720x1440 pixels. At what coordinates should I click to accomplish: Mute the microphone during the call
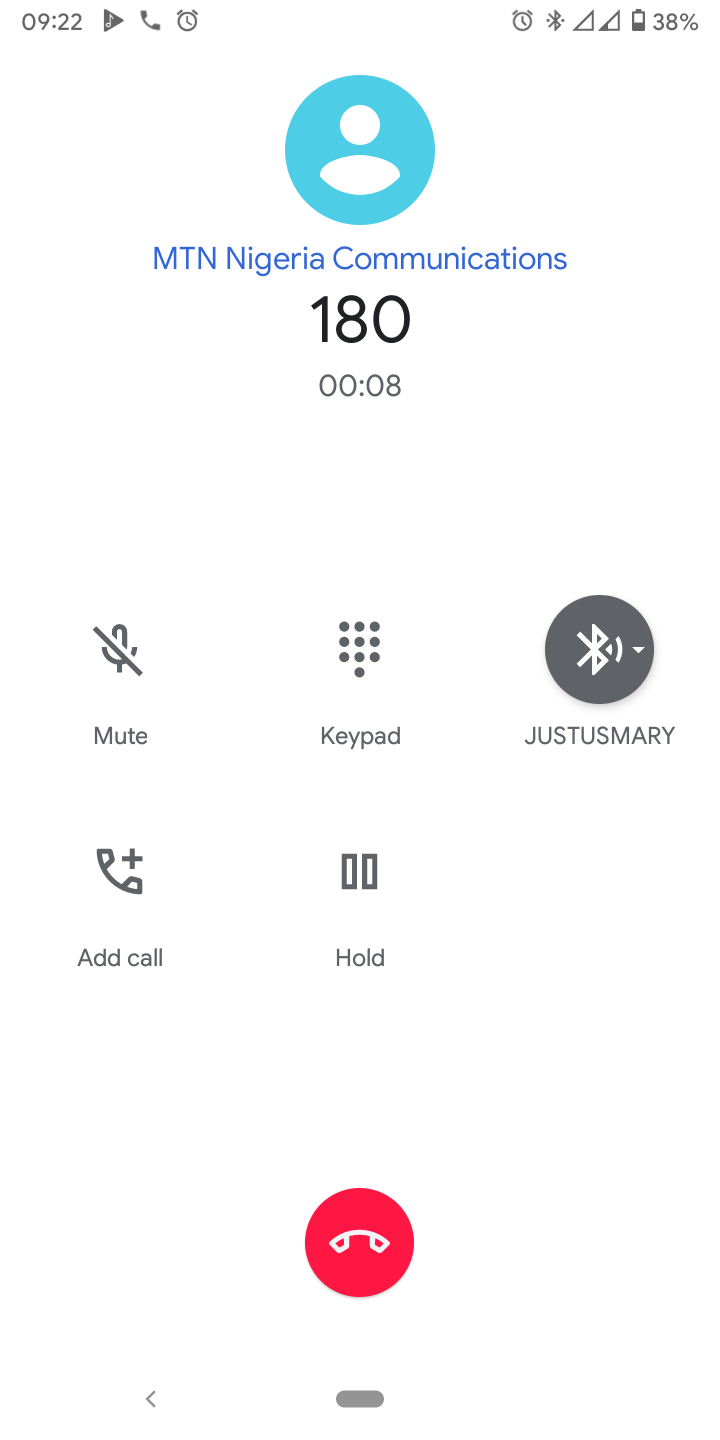point(120,650)
